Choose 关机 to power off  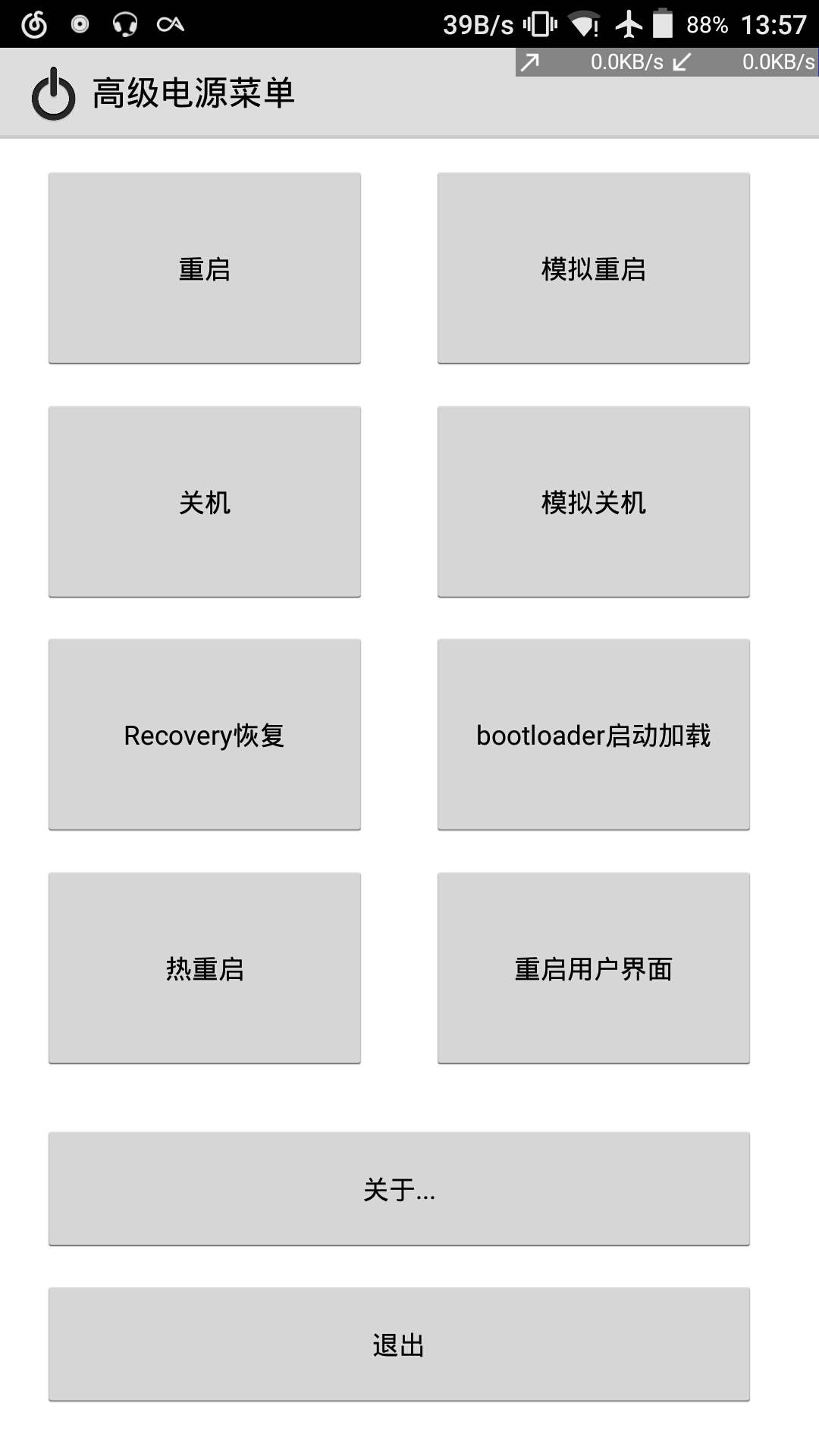205,502
